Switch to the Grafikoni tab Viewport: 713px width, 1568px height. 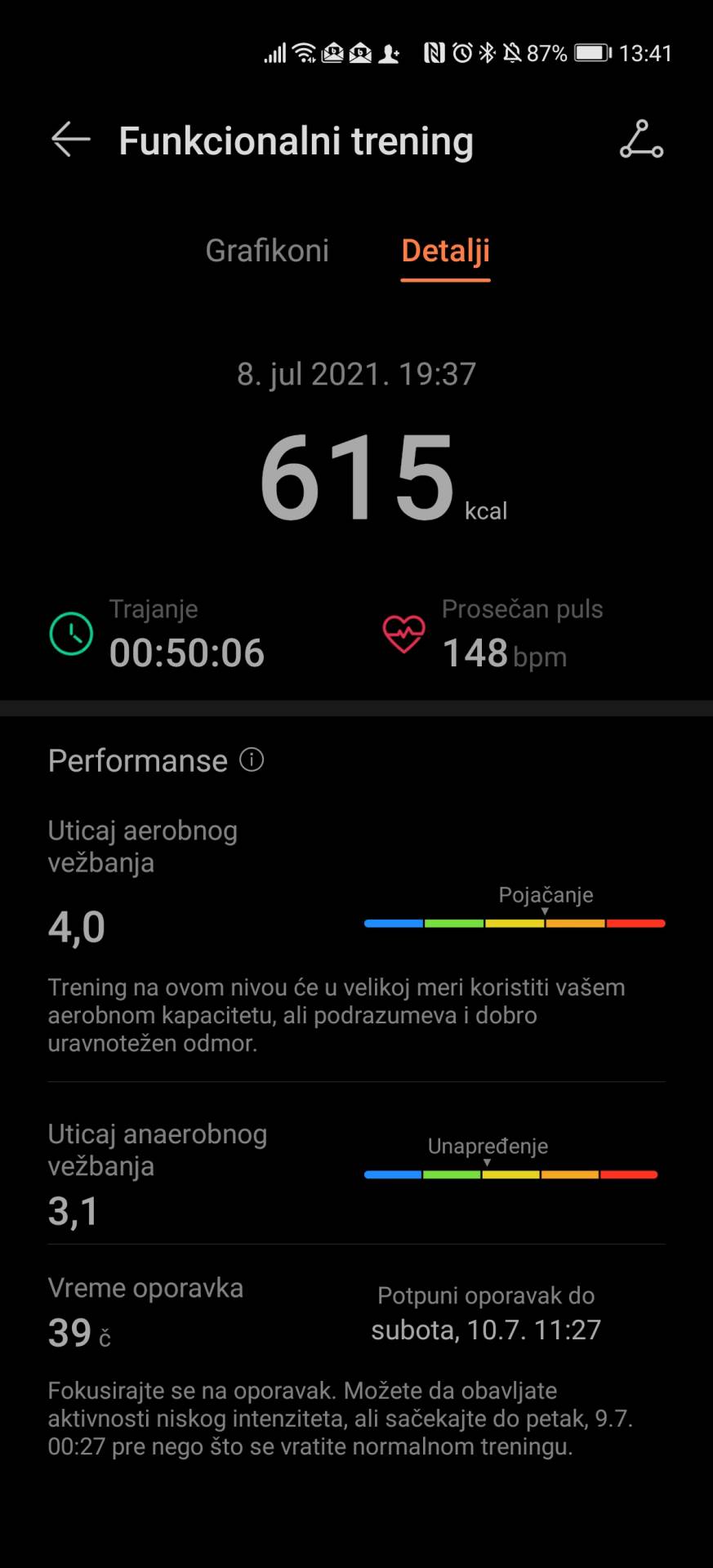point(267,251)
